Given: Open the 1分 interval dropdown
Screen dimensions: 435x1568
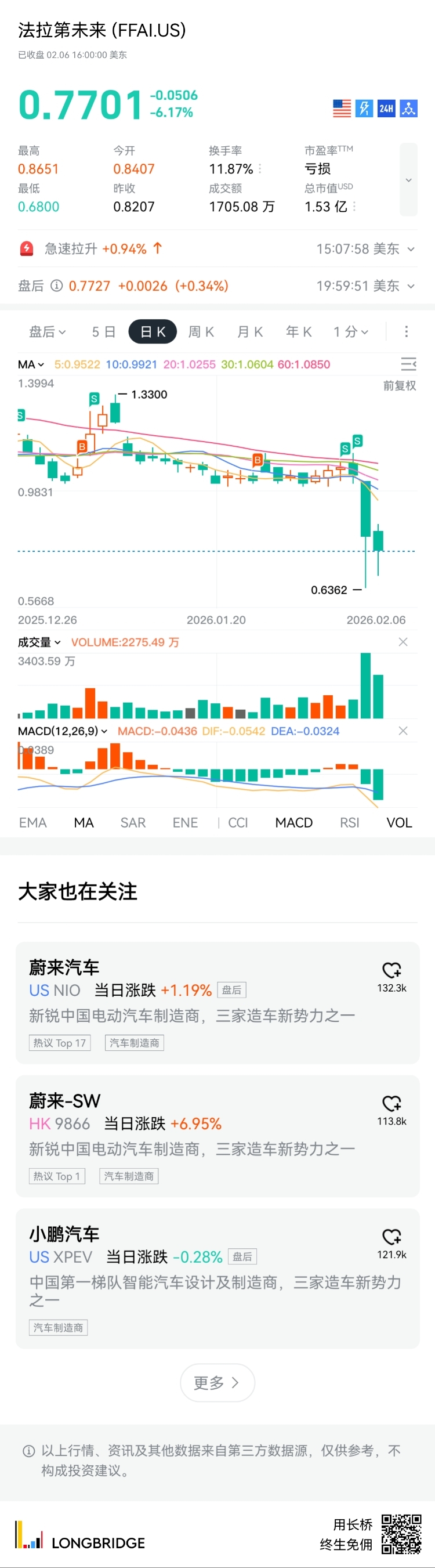Looking at the screenshot, I should click(350, 332).
